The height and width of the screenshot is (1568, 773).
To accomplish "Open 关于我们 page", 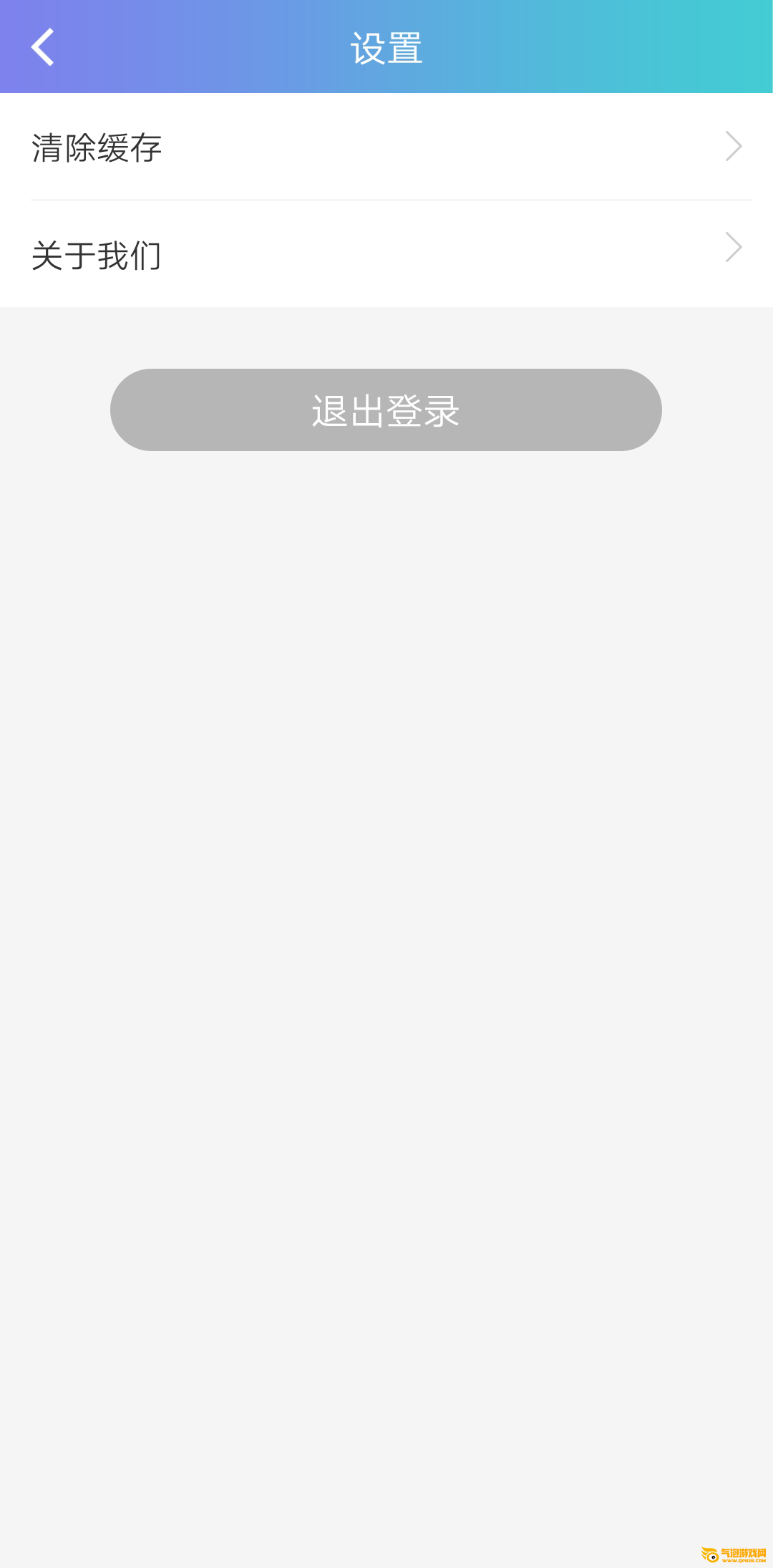I will (x=386, y=255).
